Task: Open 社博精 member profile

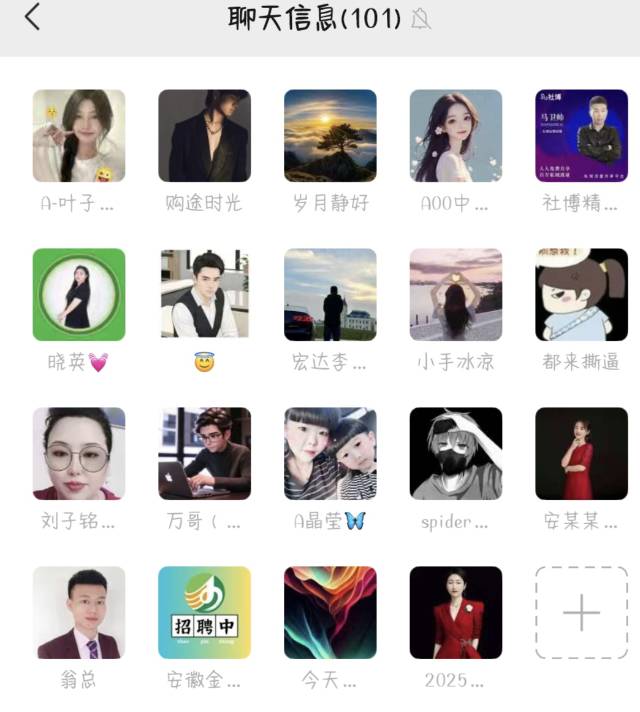Action: (581, 136)
